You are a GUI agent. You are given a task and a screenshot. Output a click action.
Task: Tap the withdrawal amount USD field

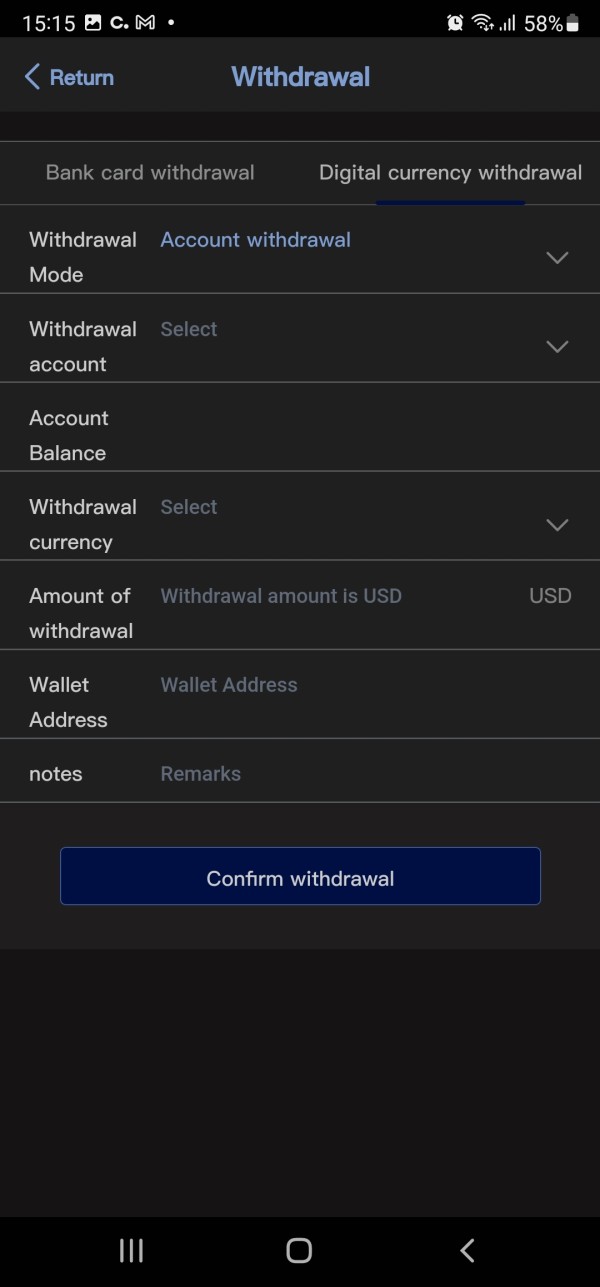340,596
